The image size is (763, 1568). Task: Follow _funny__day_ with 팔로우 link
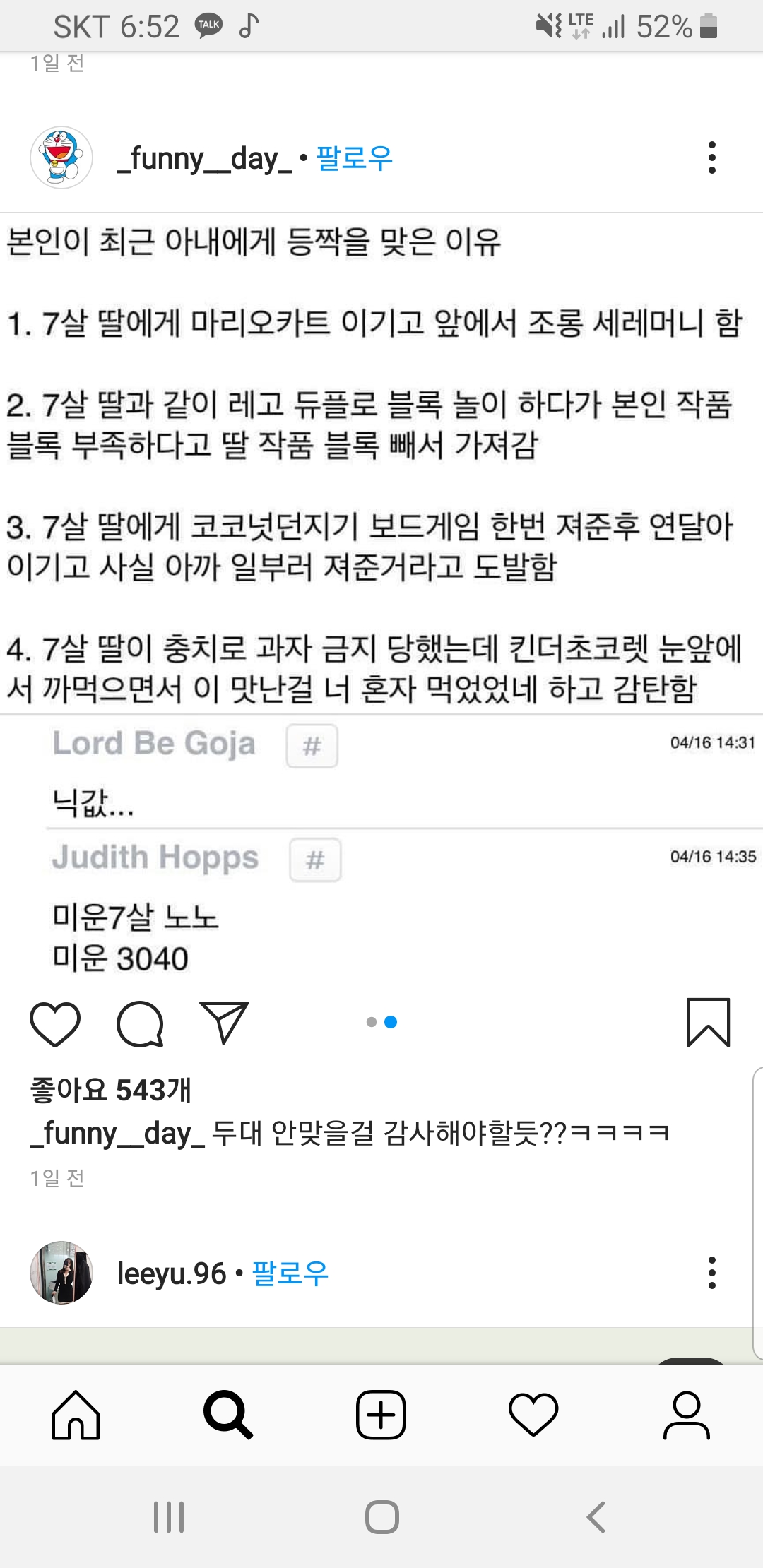click(354, 158)
